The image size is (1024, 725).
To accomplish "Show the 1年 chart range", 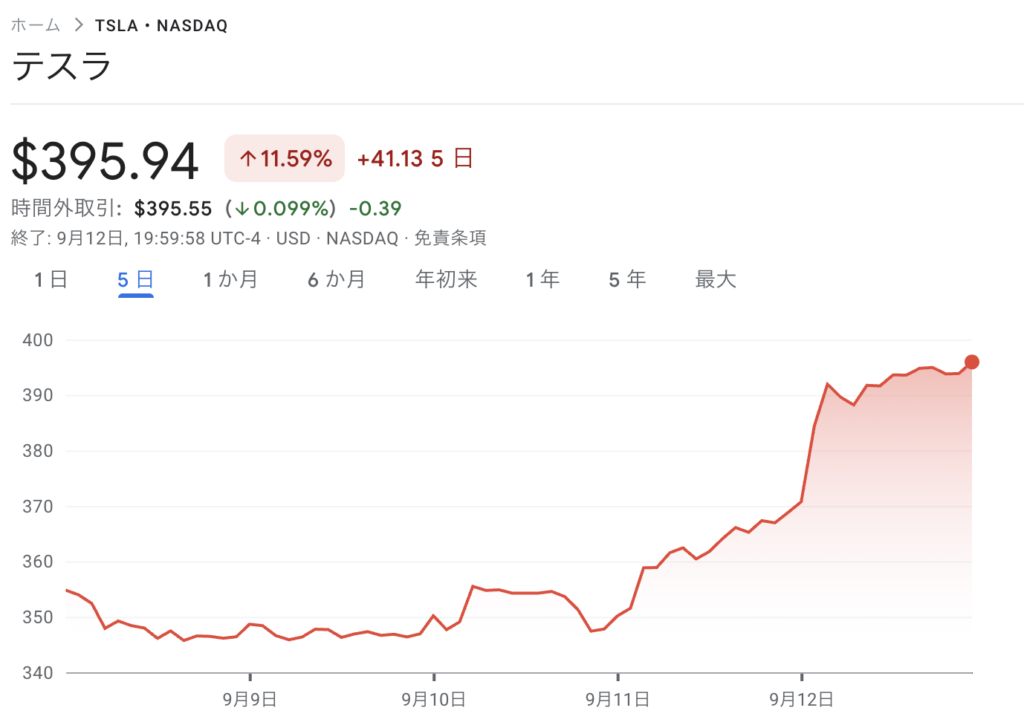I will [x=543, y=280].
